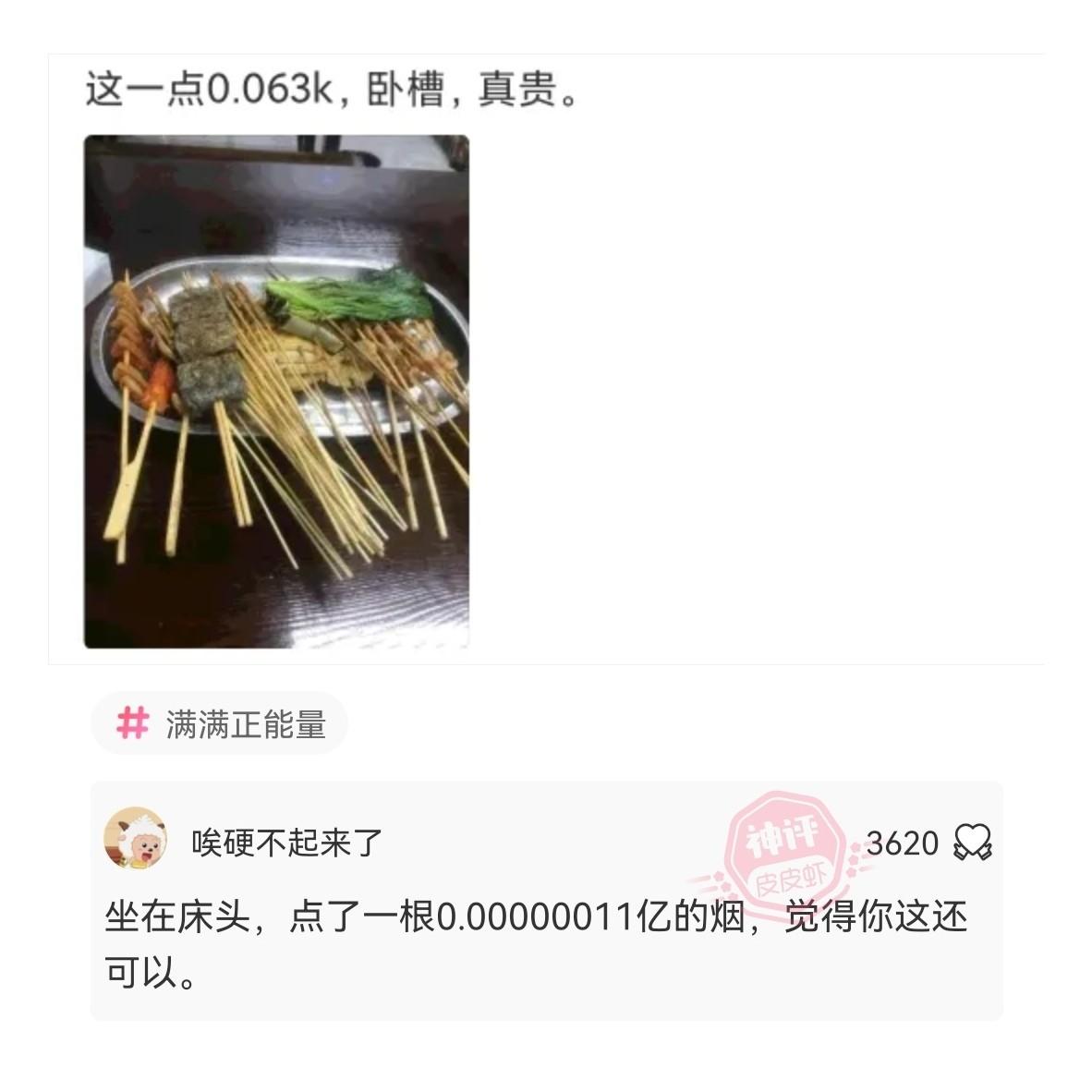The width and height of the screenshot is (1092, 1092).
Task: View the profile avatar of 唉硬不起来了
Action: pos(135,840)
